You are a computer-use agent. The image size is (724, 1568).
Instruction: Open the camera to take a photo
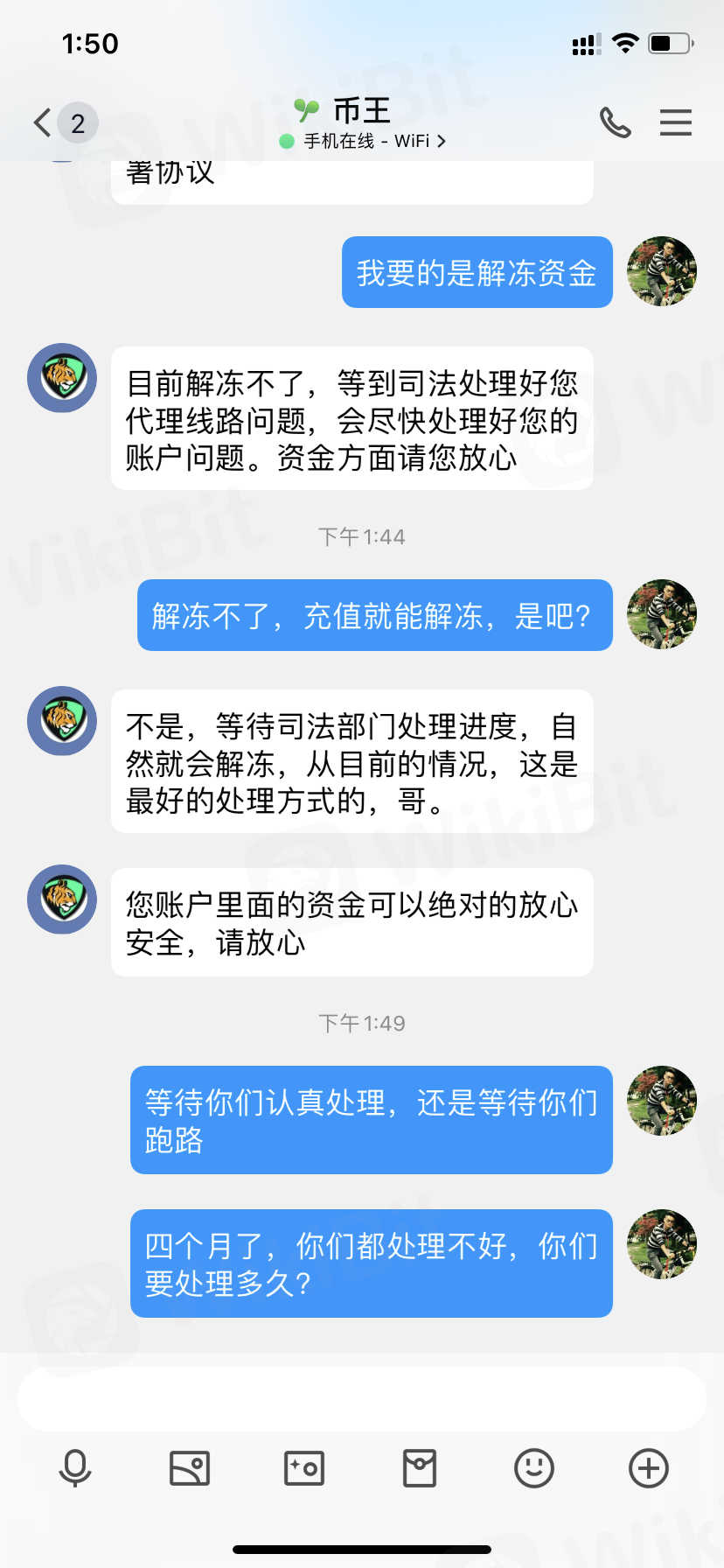click(x=304, y=1468)
